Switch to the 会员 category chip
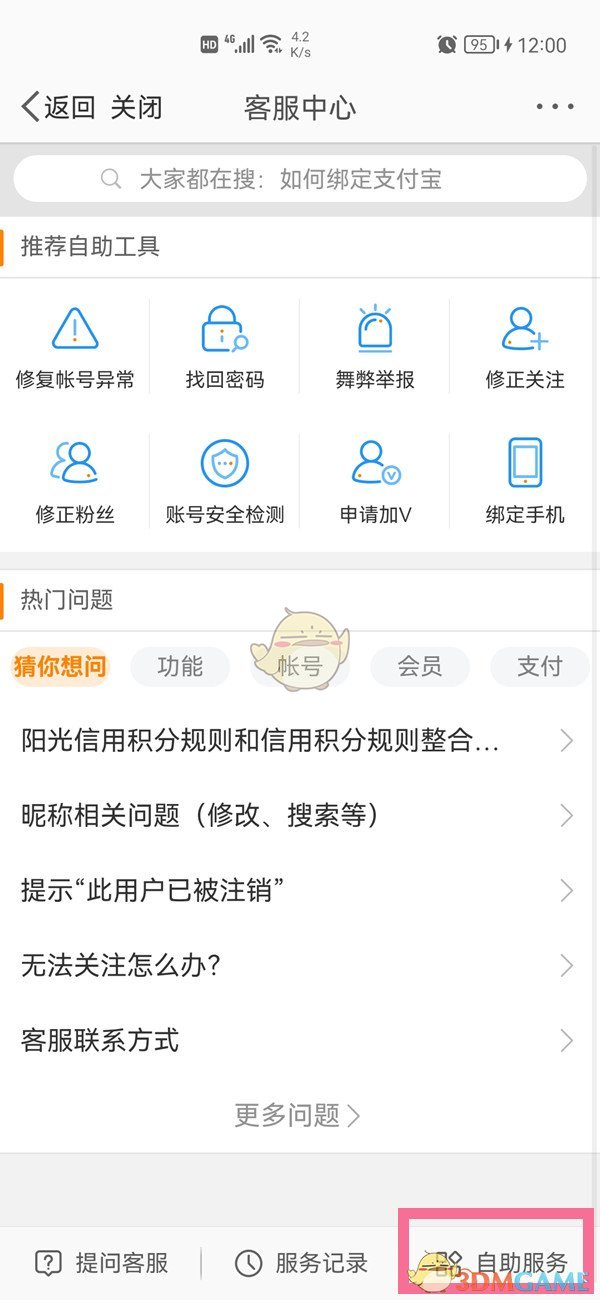The height and width of the screenshot is (1300, 600). 420,666
